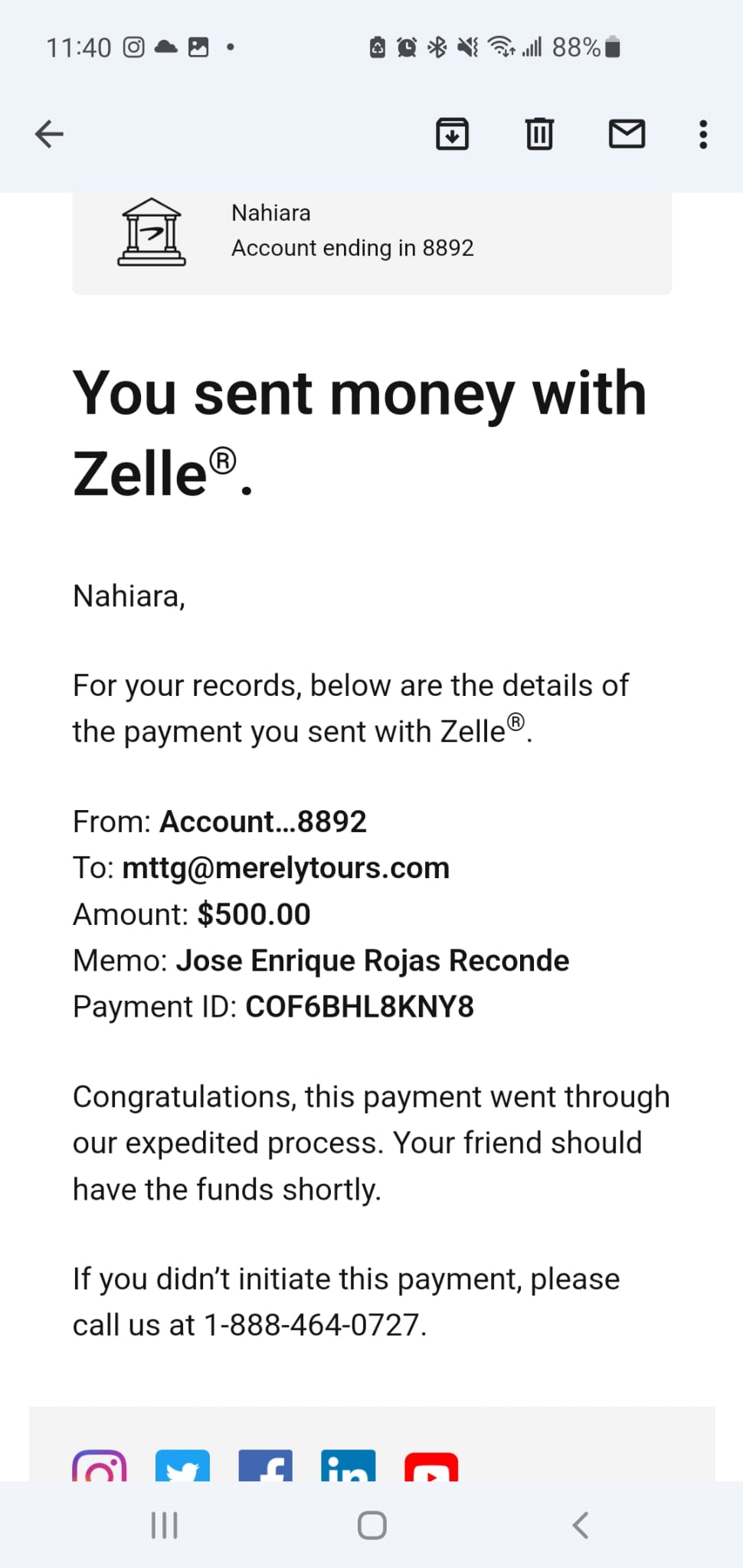Image resolution: width=743 pixels, height=1568 pixels.
Task: Open the overflow menu
Action: (703, 134)
